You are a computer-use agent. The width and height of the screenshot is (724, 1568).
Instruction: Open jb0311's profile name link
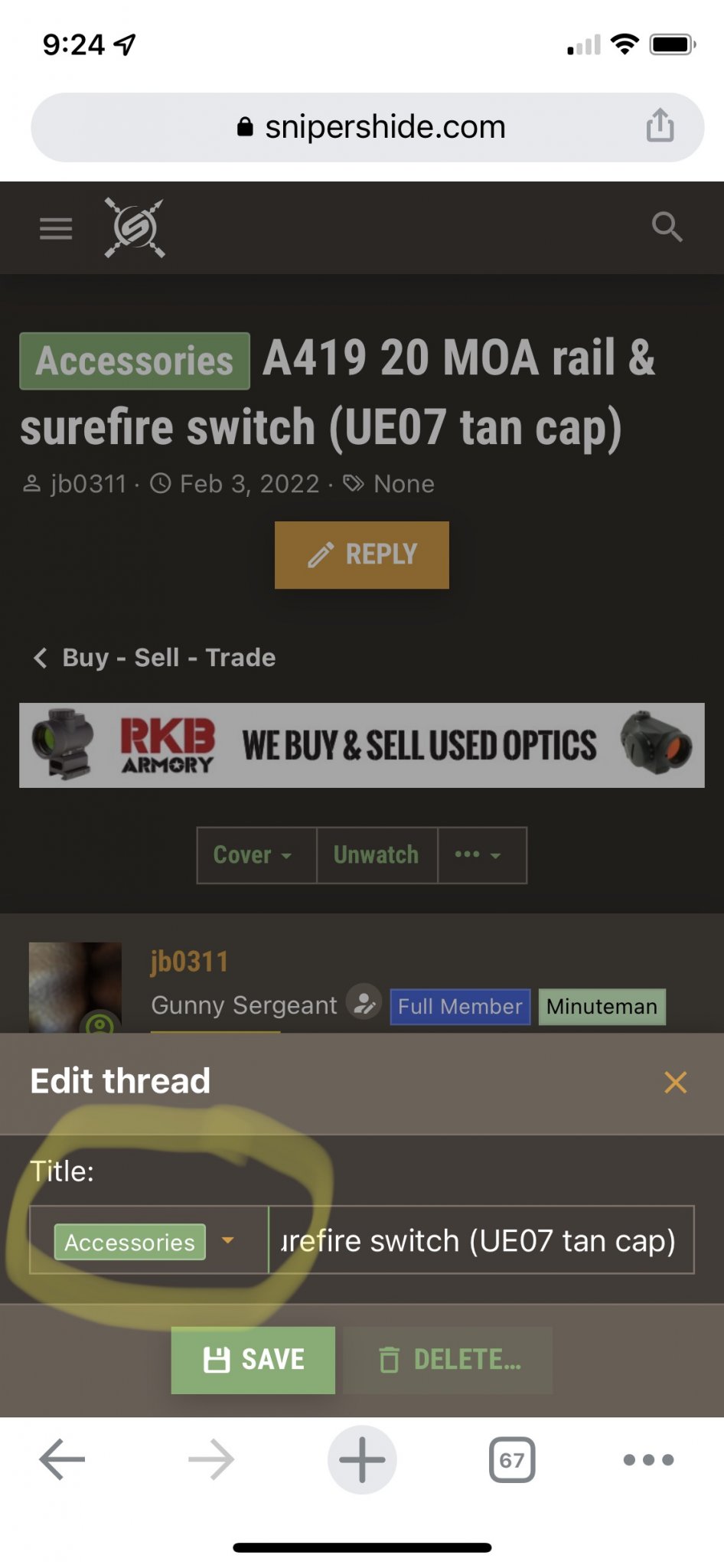pos(190,962)
